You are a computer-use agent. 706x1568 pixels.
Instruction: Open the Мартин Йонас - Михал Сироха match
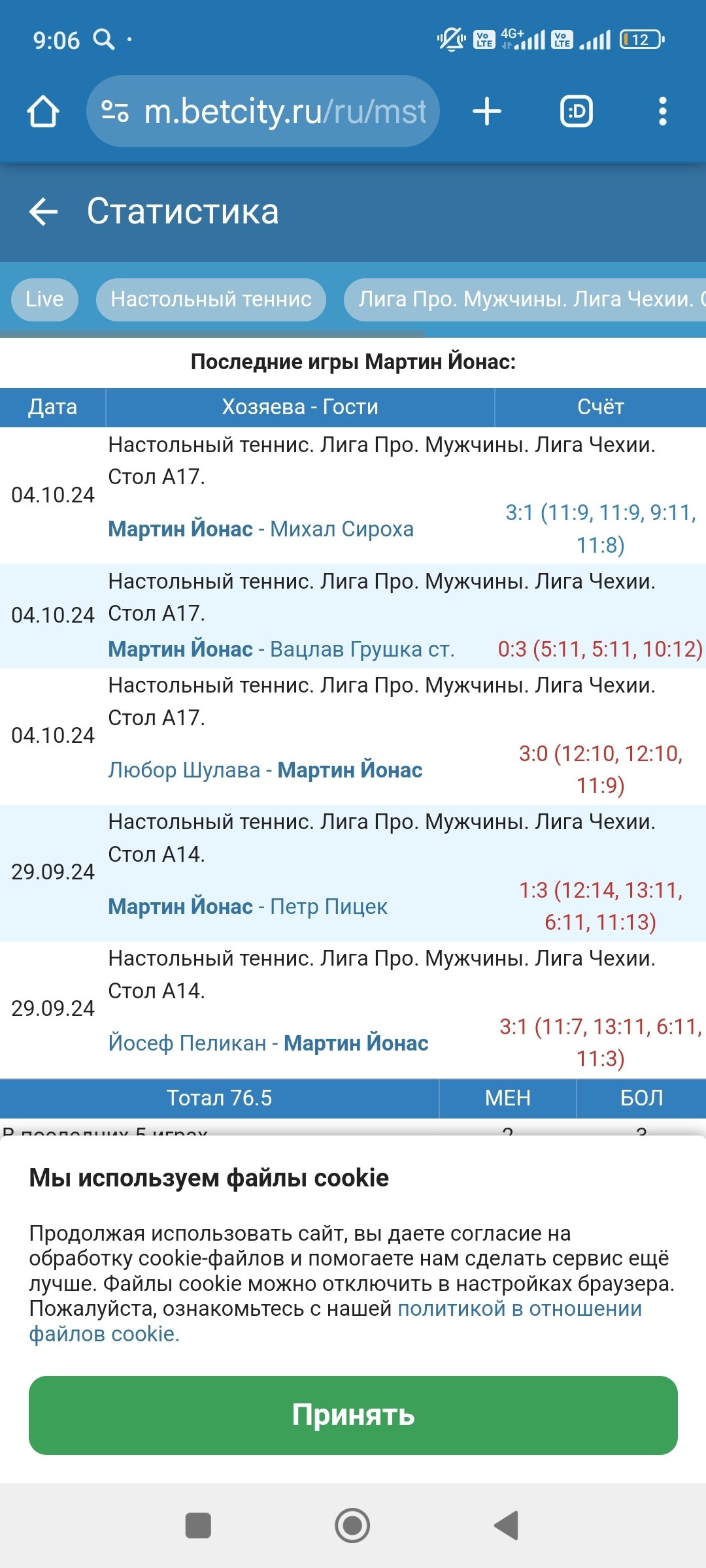261,529
